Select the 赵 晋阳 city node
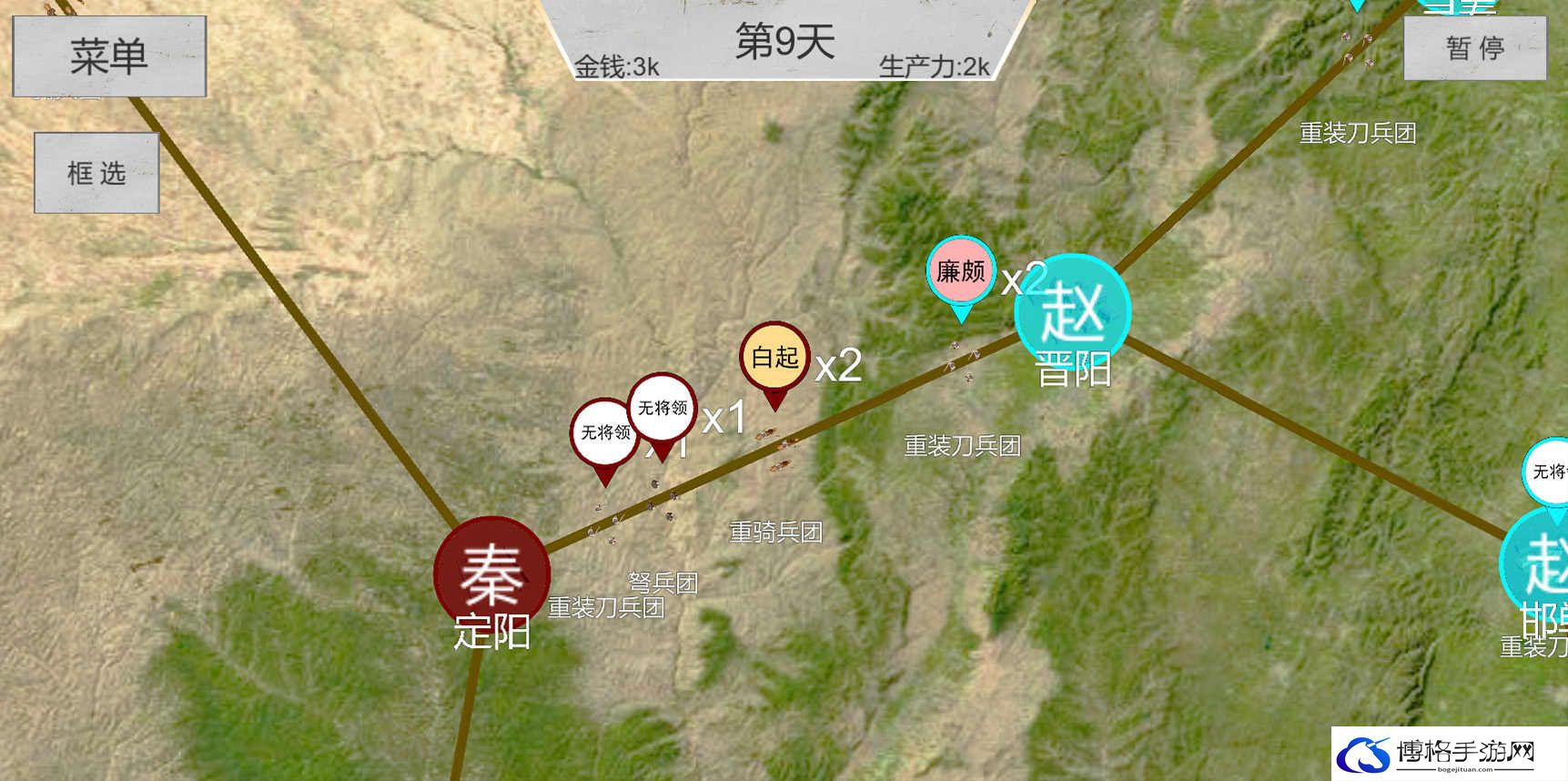Screen dimensions: 1568x781 pyautogui.click(x=1072, y=312)
